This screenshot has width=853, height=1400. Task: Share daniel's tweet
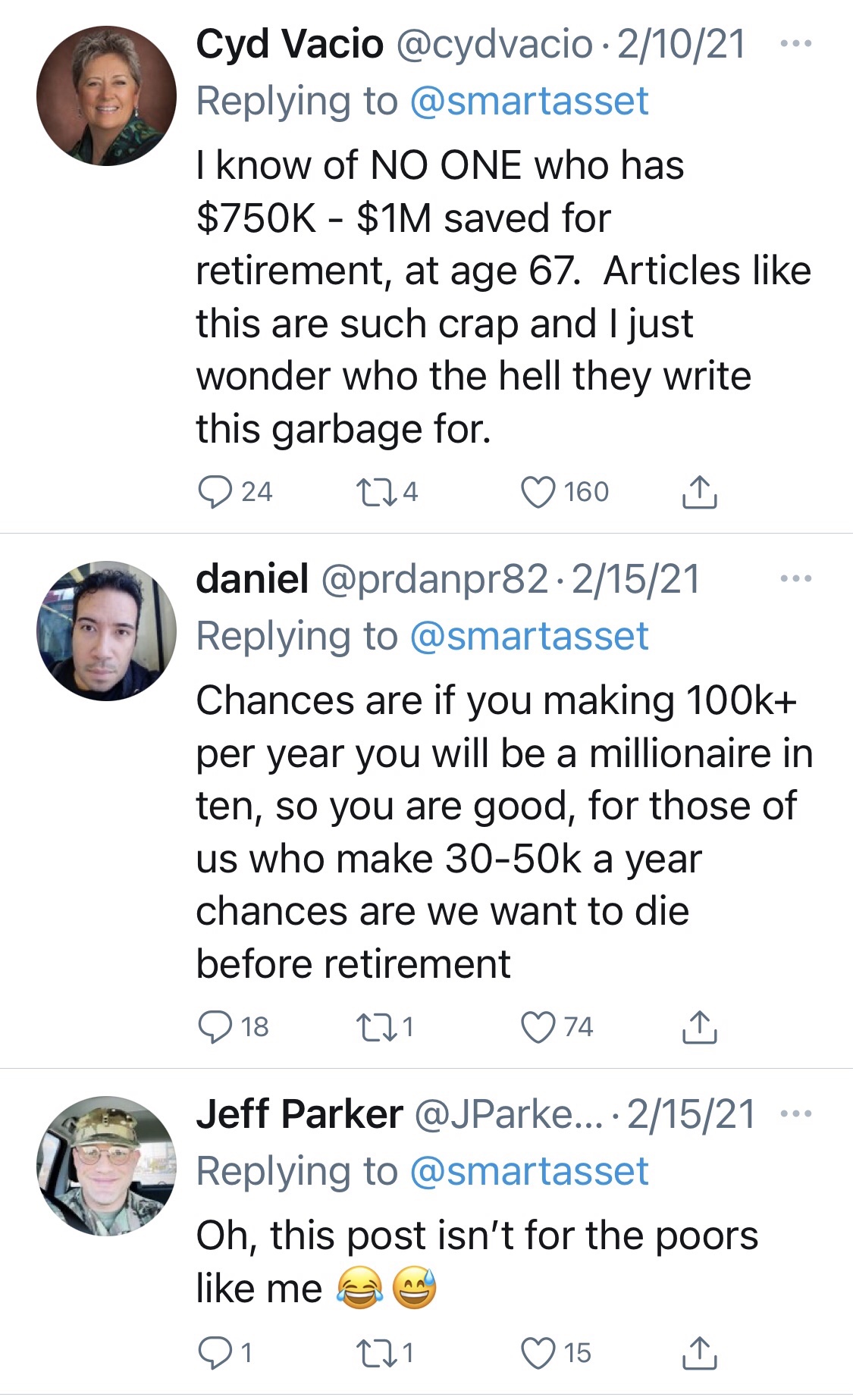(x=699, y=1027)
